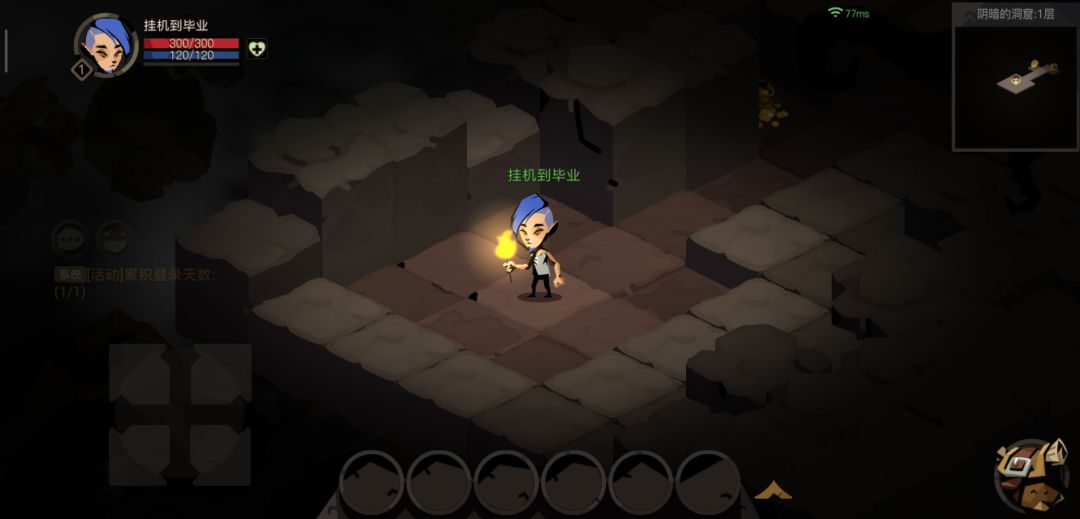Open the backpack inventory icon
1080x519 pixels.
(x=1031, y=476)
